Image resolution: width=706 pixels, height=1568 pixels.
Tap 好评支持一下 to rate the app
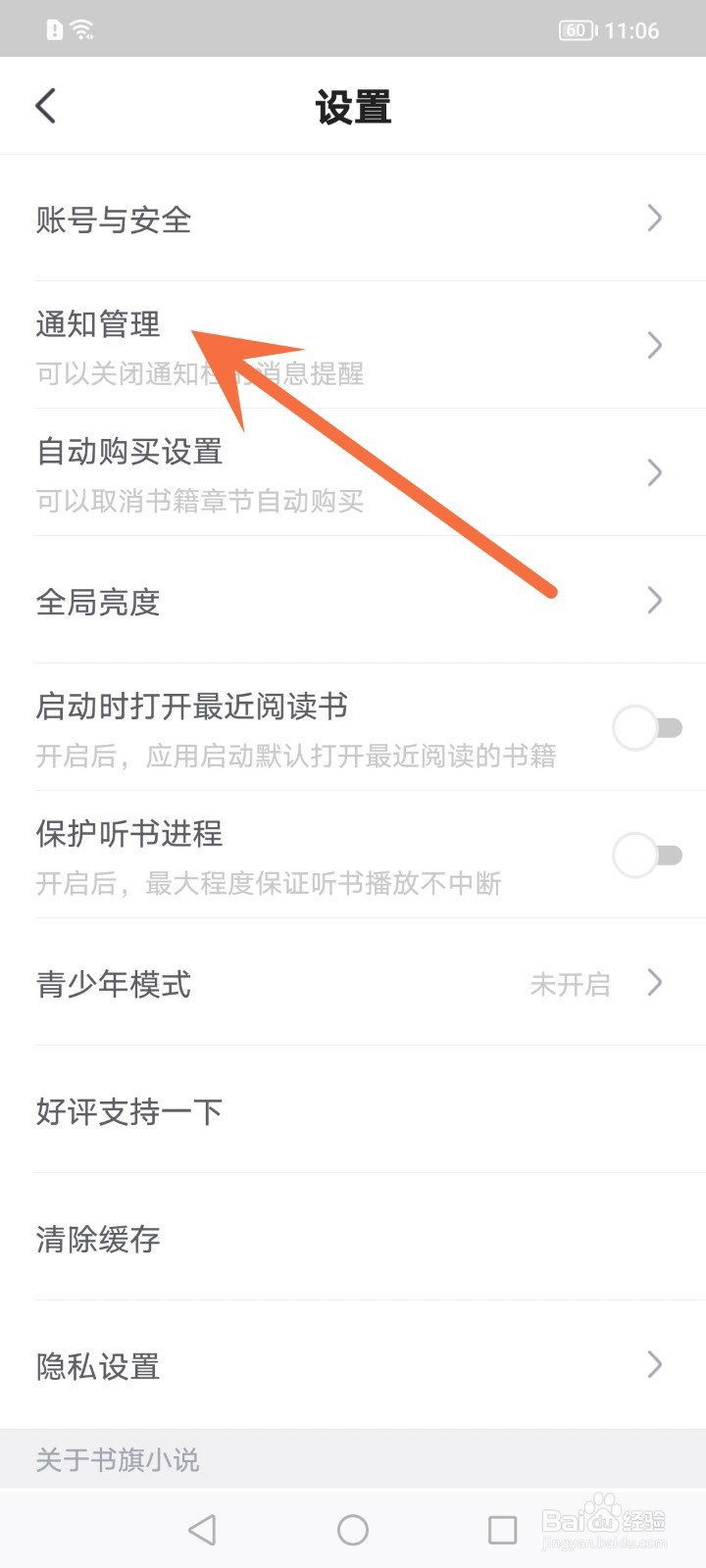pos(129,1111)
